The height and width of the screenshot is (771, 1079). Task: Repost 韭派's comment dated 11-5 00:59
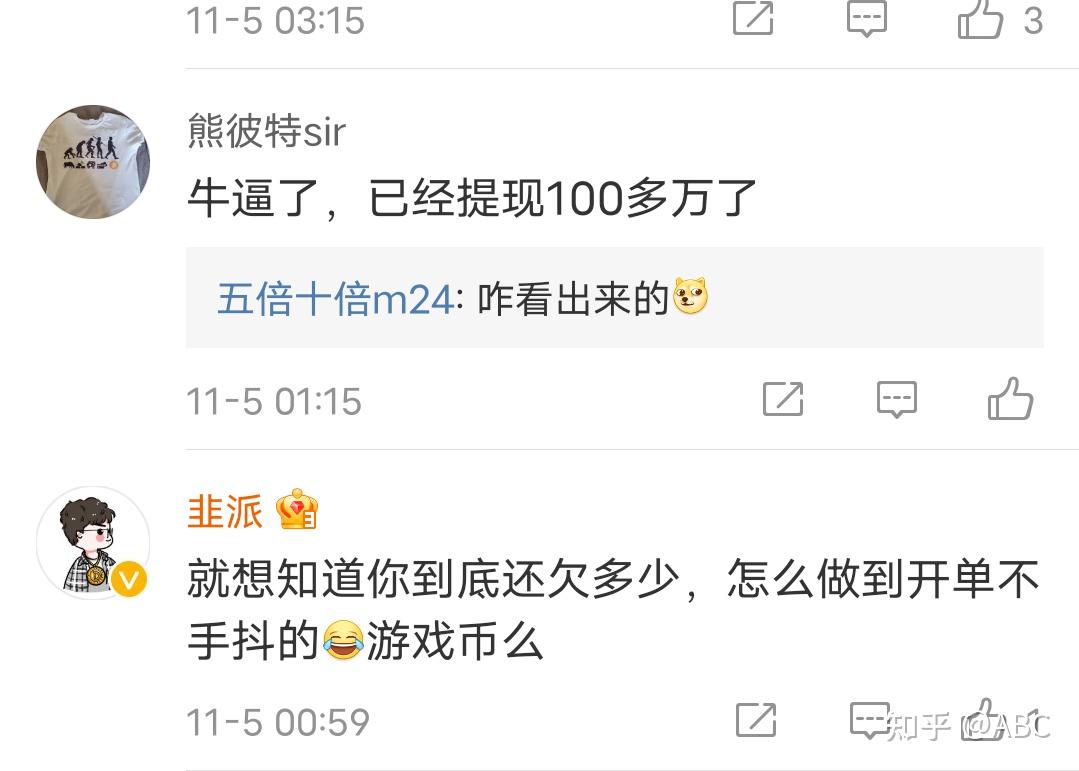(756, 720)
